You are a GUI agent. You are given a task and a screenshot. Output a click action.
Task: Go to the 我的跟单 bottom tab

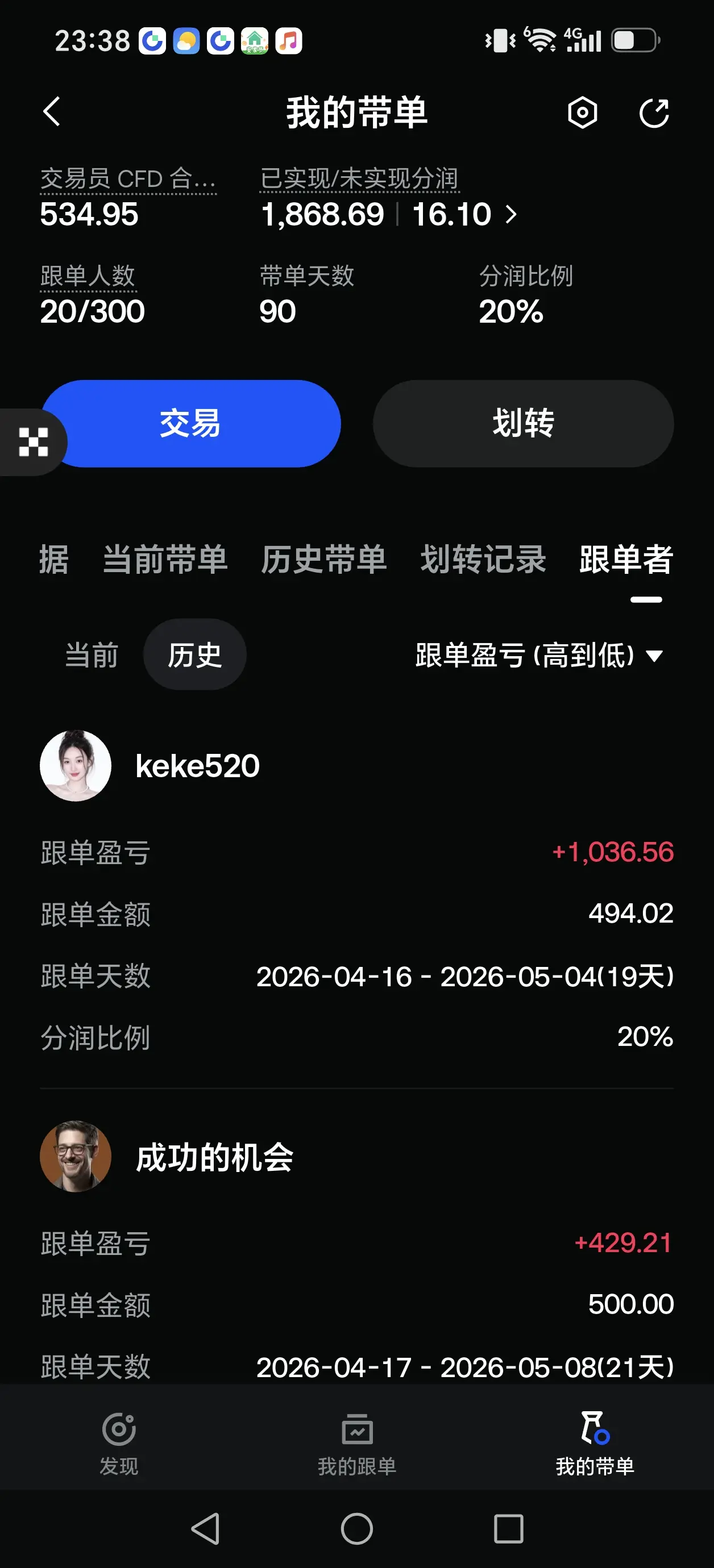(x=357, y=1443)
